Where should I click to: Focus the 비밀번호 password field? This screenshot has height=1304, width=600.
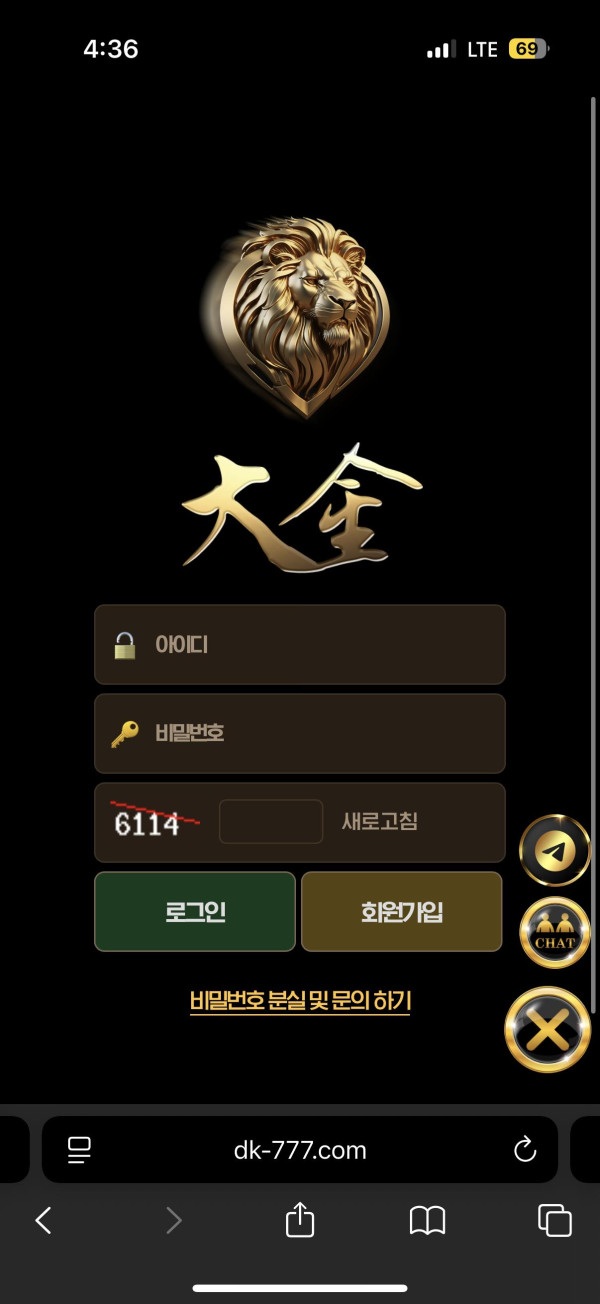300,733
